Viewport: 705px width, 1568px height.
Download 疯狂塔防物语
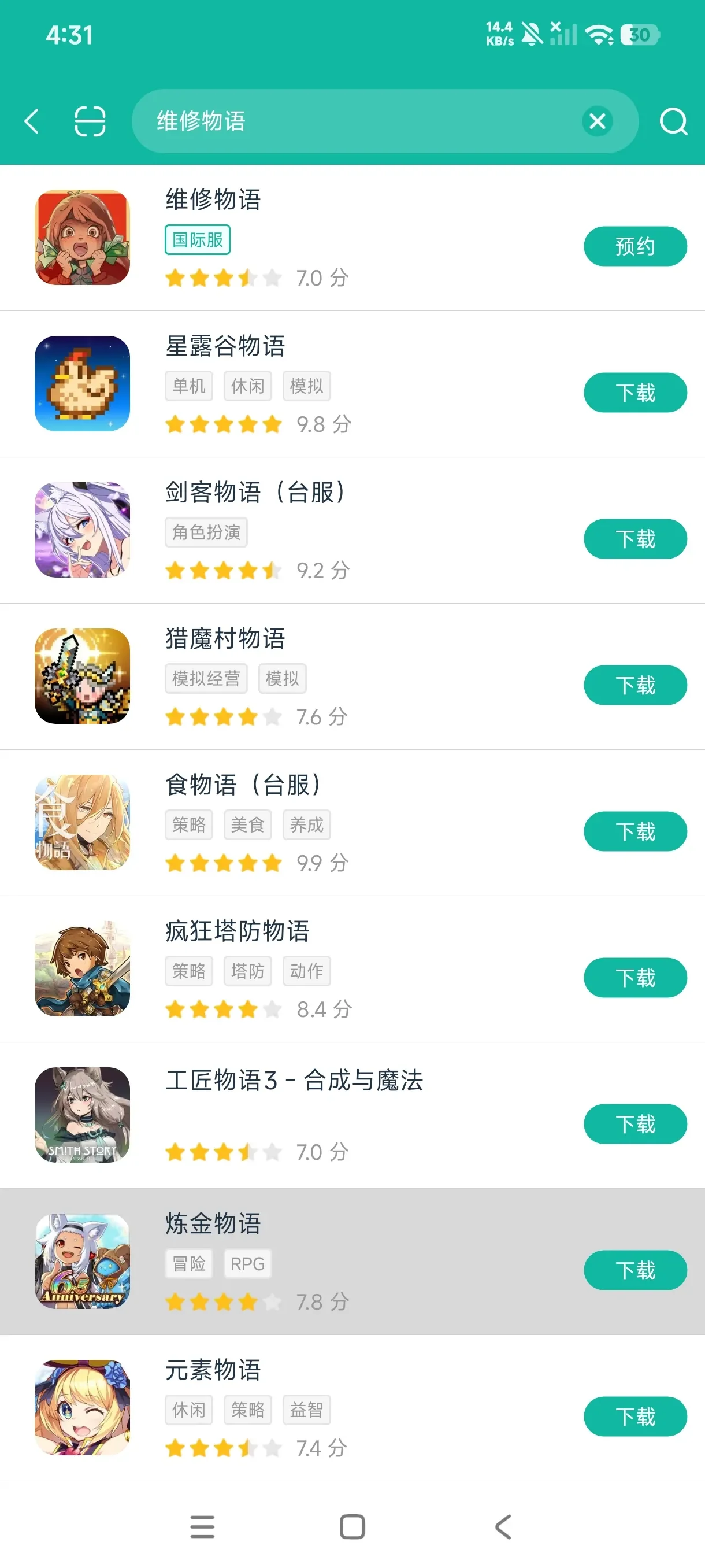[635, 978]
